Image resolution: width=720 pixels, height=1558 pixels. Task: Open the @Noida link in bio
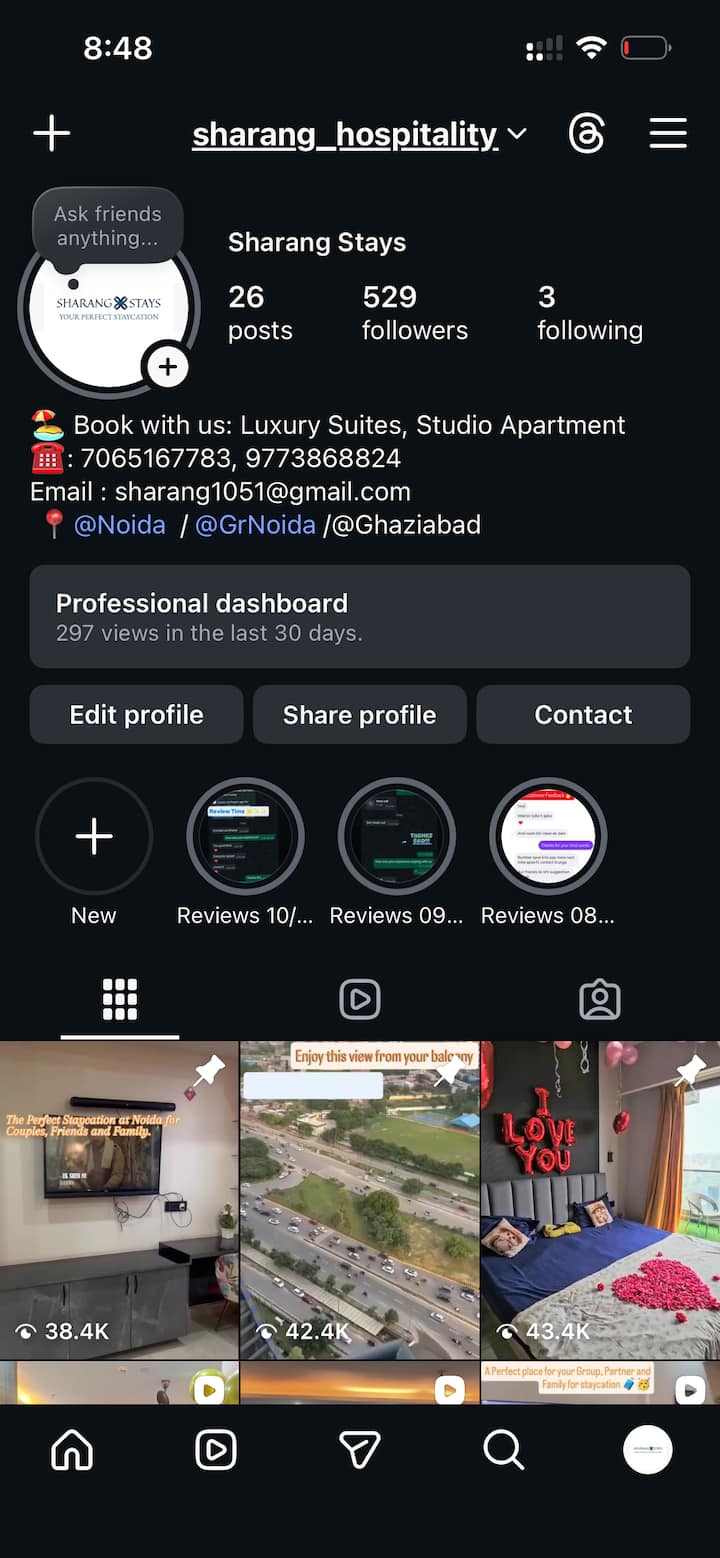[x=119, y=525]
